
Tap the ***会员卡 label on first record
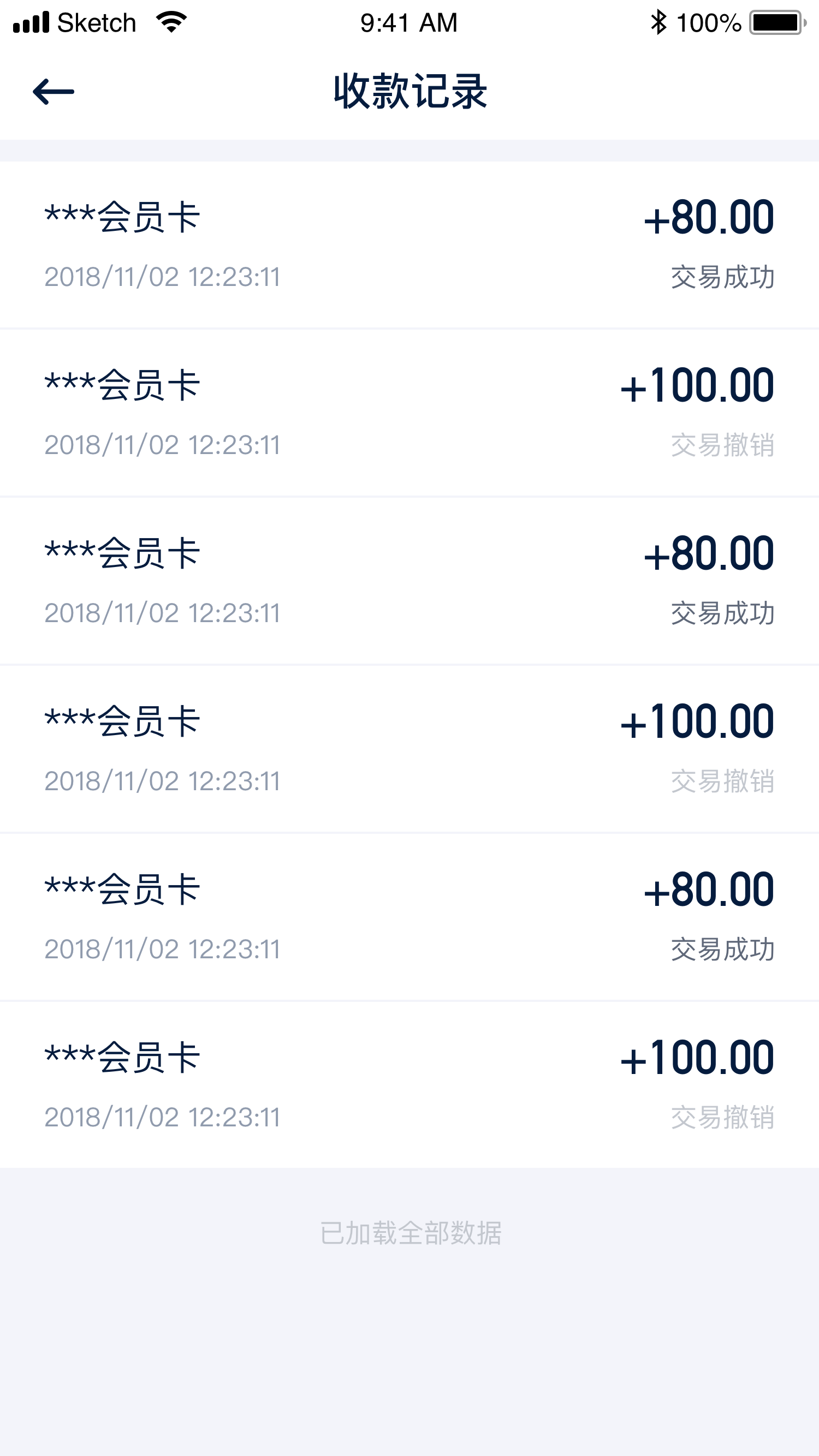pos(122,217)
